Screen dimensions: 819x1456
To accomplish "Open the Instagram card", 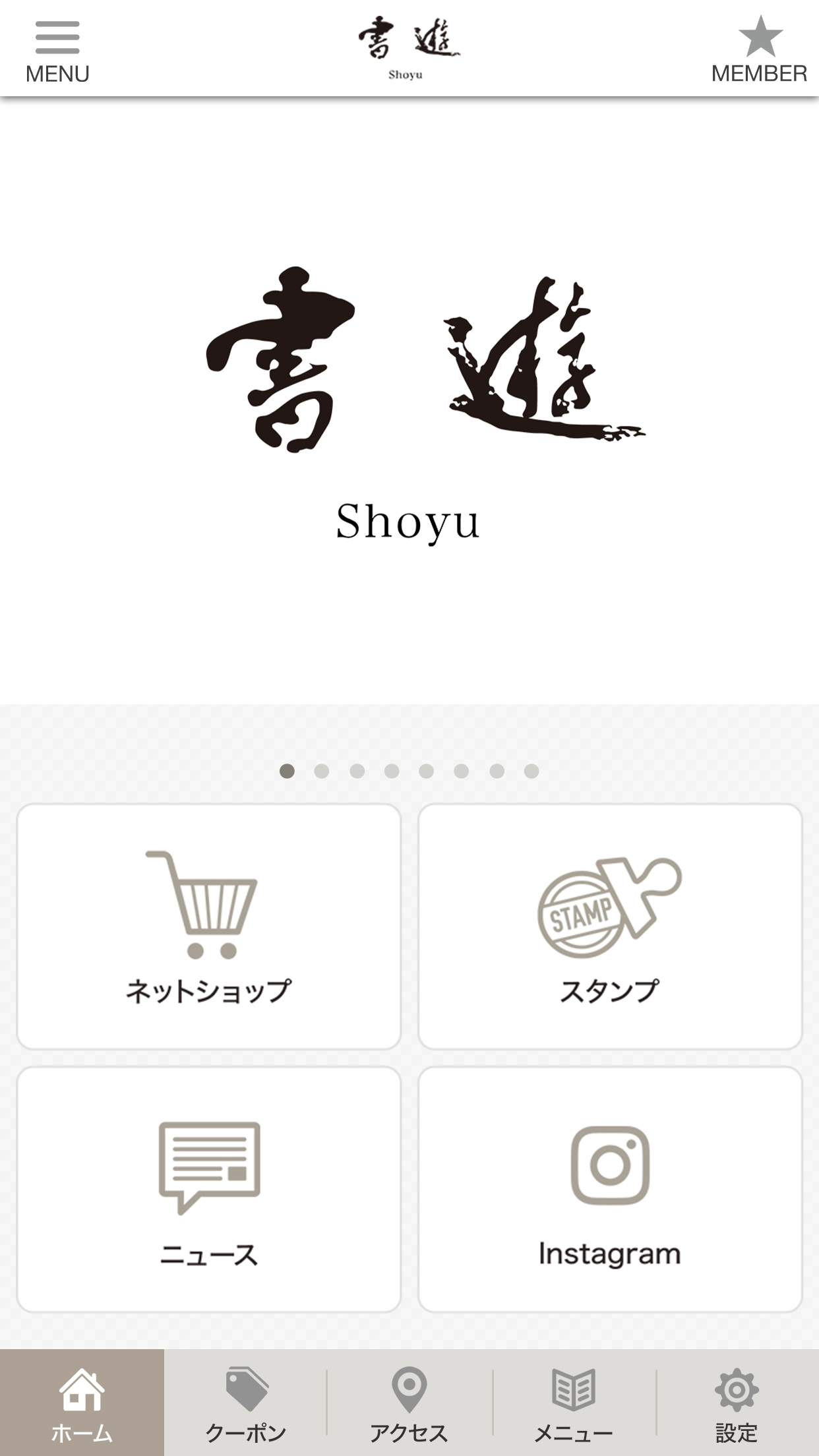I will [610, 1190].
